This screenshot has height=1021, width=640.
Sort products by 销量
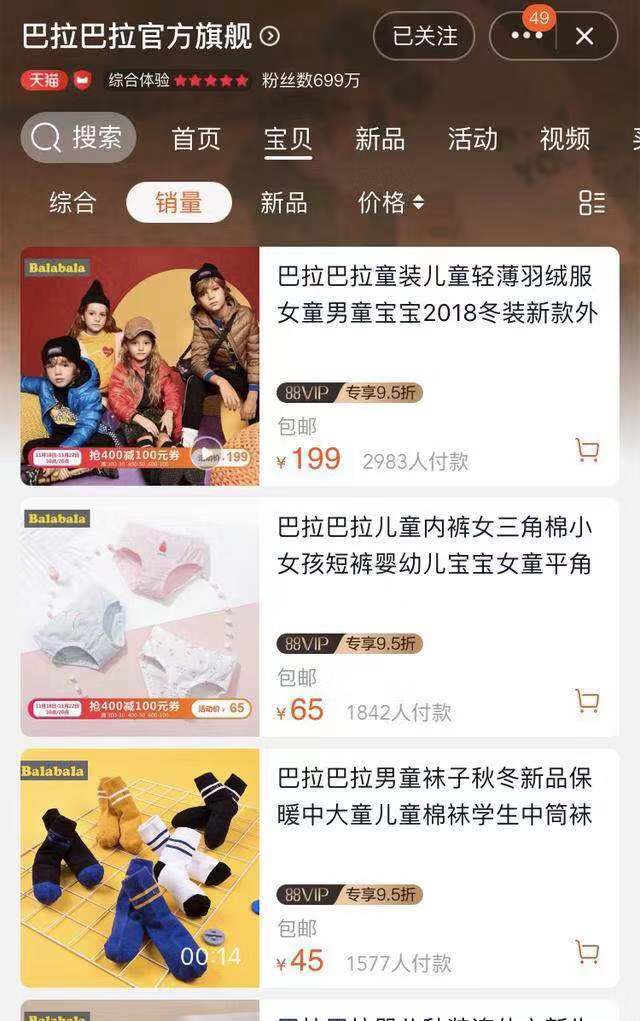179,203
